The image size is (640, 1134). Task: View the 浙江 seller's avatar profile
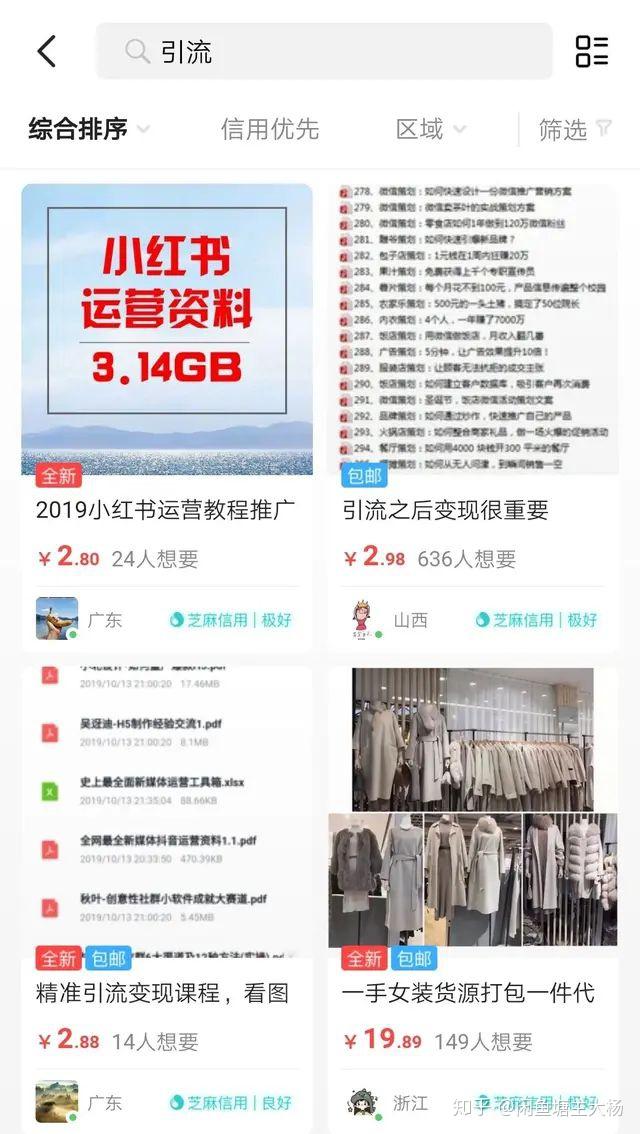click(x=363, y=1102)
